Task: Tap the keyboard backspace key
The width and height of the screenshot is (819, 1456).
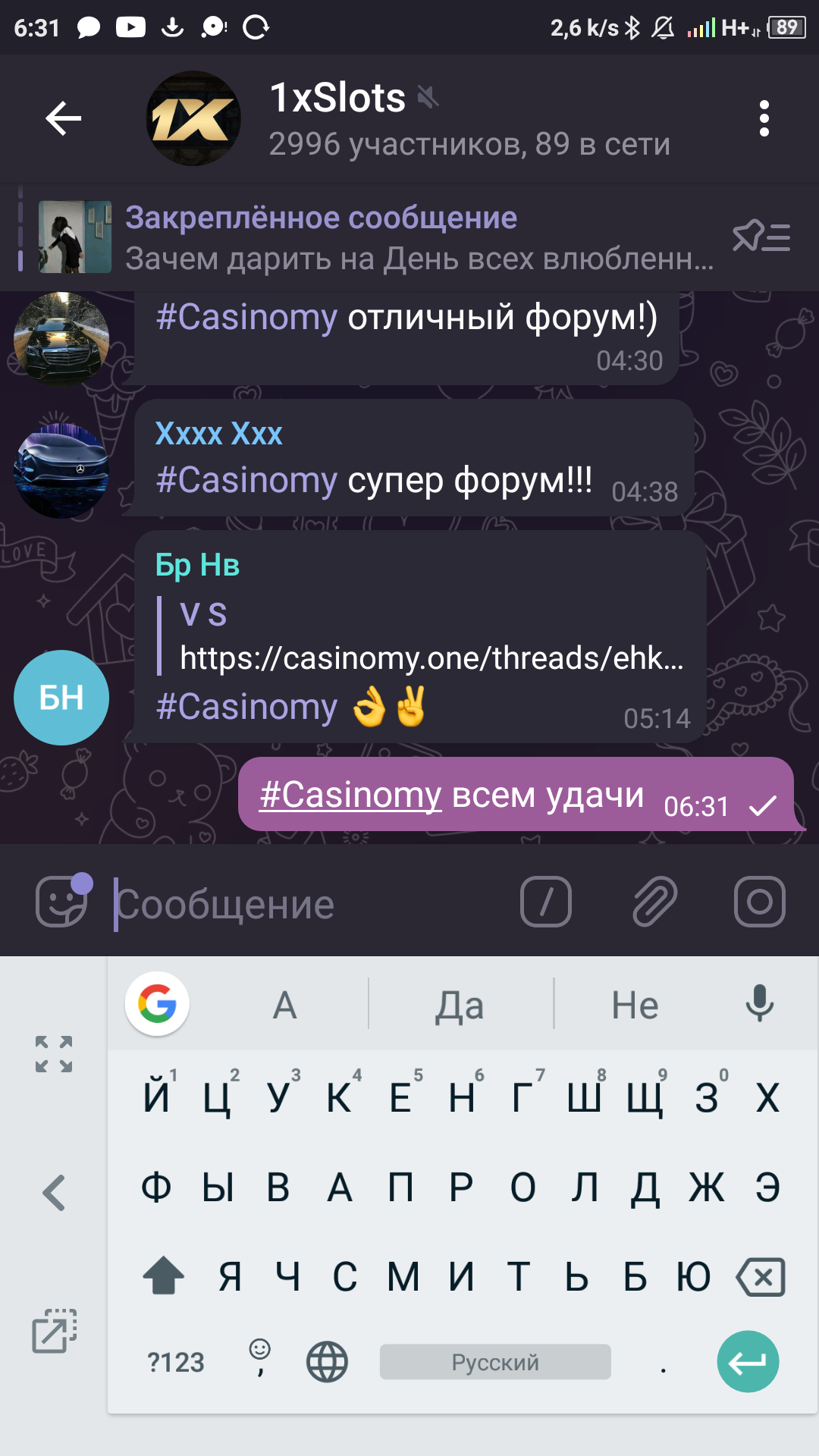Action: click(x=761, y=1277)
